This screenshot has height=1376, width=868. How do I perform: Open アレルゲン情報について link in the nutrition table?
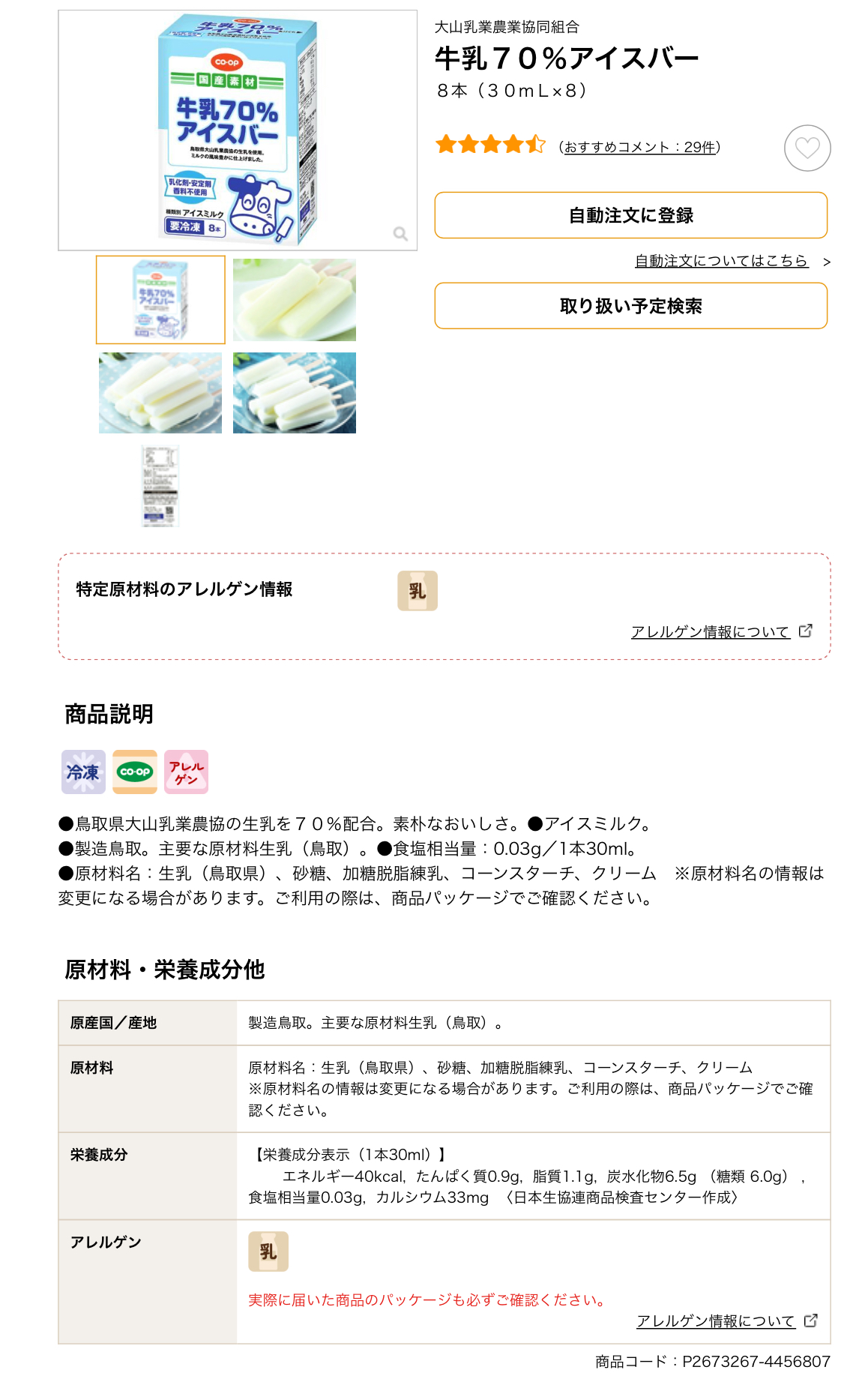[716, 1321]
